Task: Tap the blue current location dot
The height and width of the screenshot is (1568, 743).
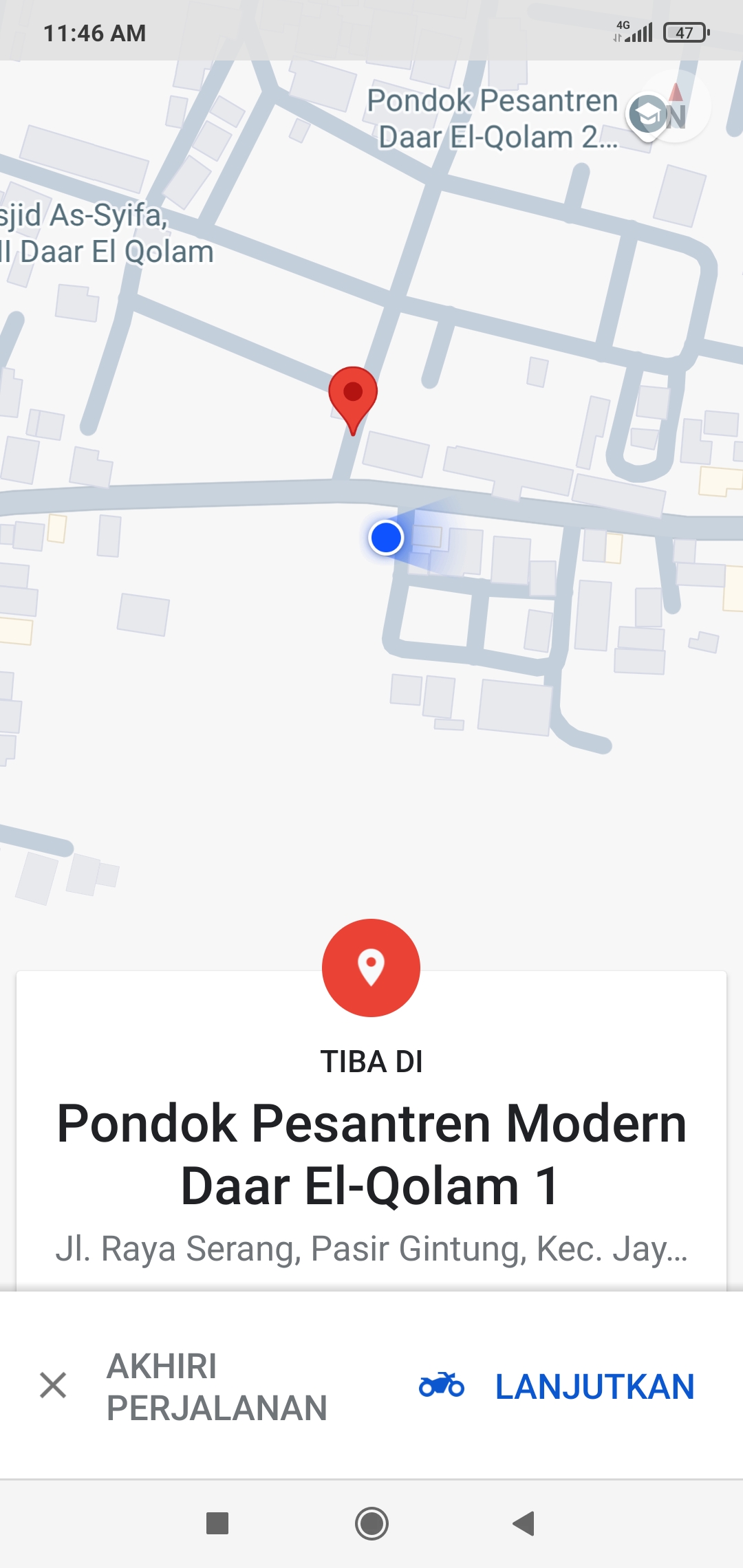Action: click(x=388, y=538)
